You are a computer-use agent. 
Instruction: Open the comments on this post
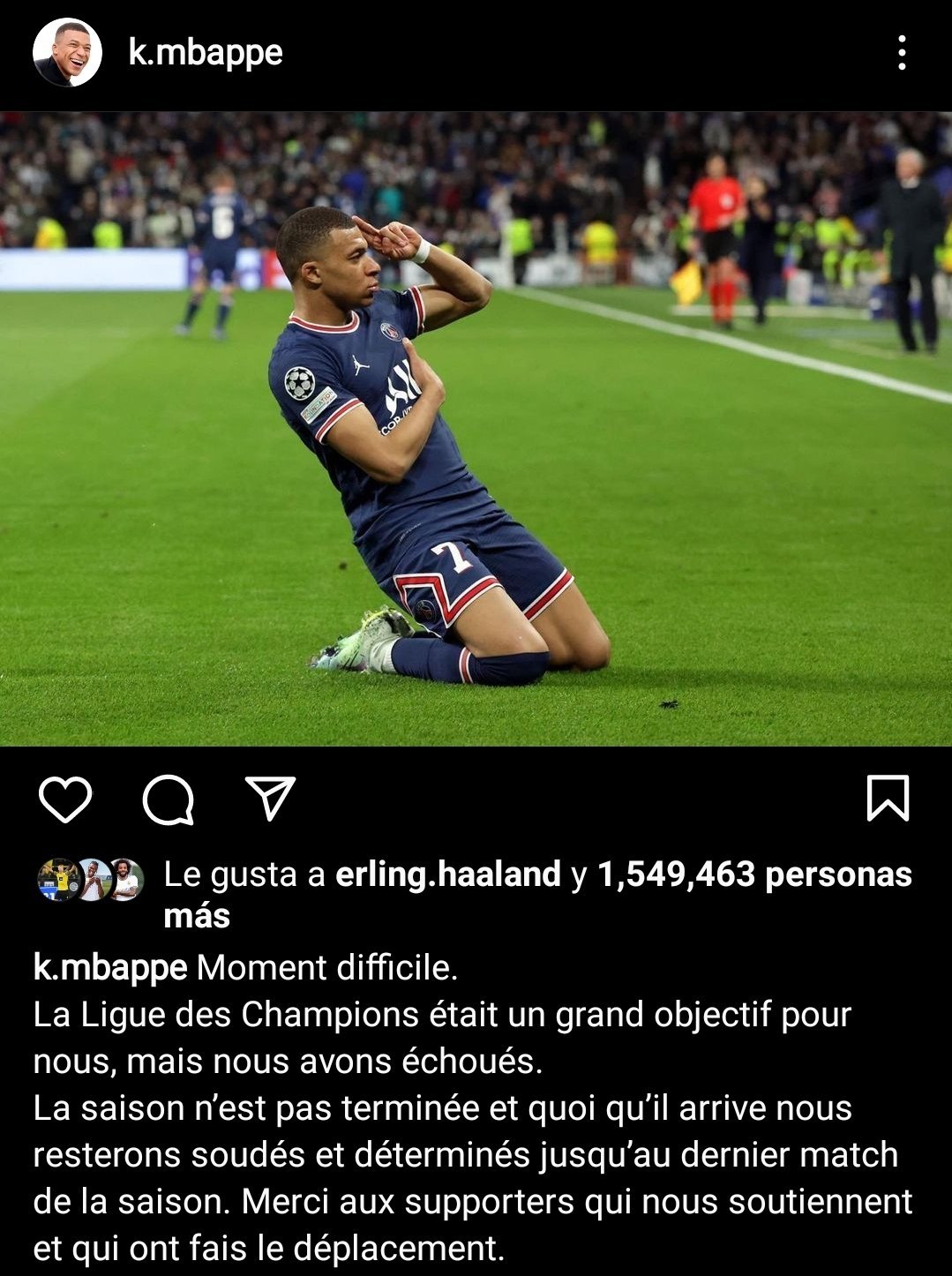click(168, 799)
